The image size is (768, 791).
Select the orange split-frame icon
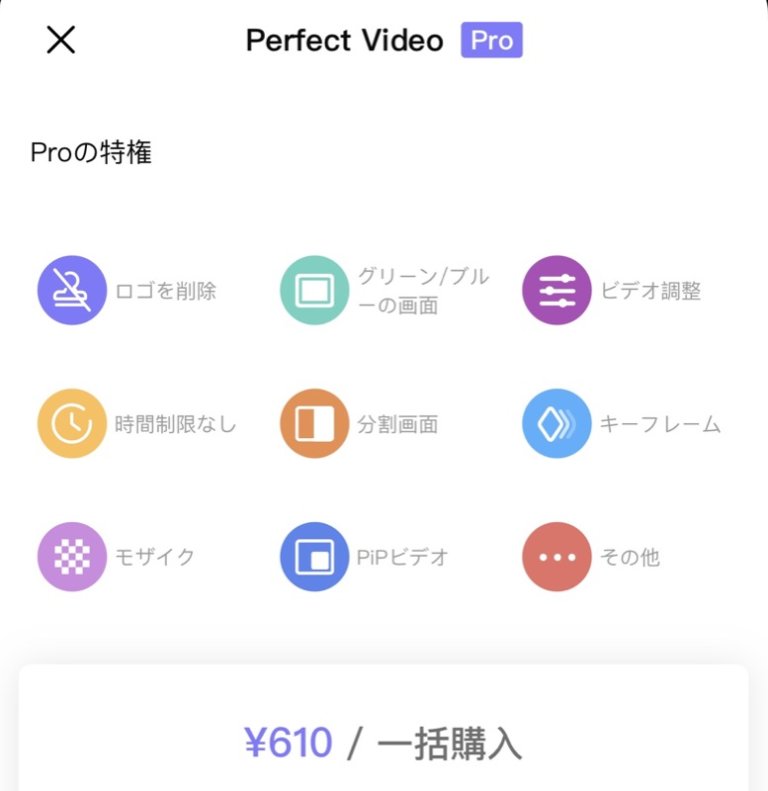(x=314, y=423)
